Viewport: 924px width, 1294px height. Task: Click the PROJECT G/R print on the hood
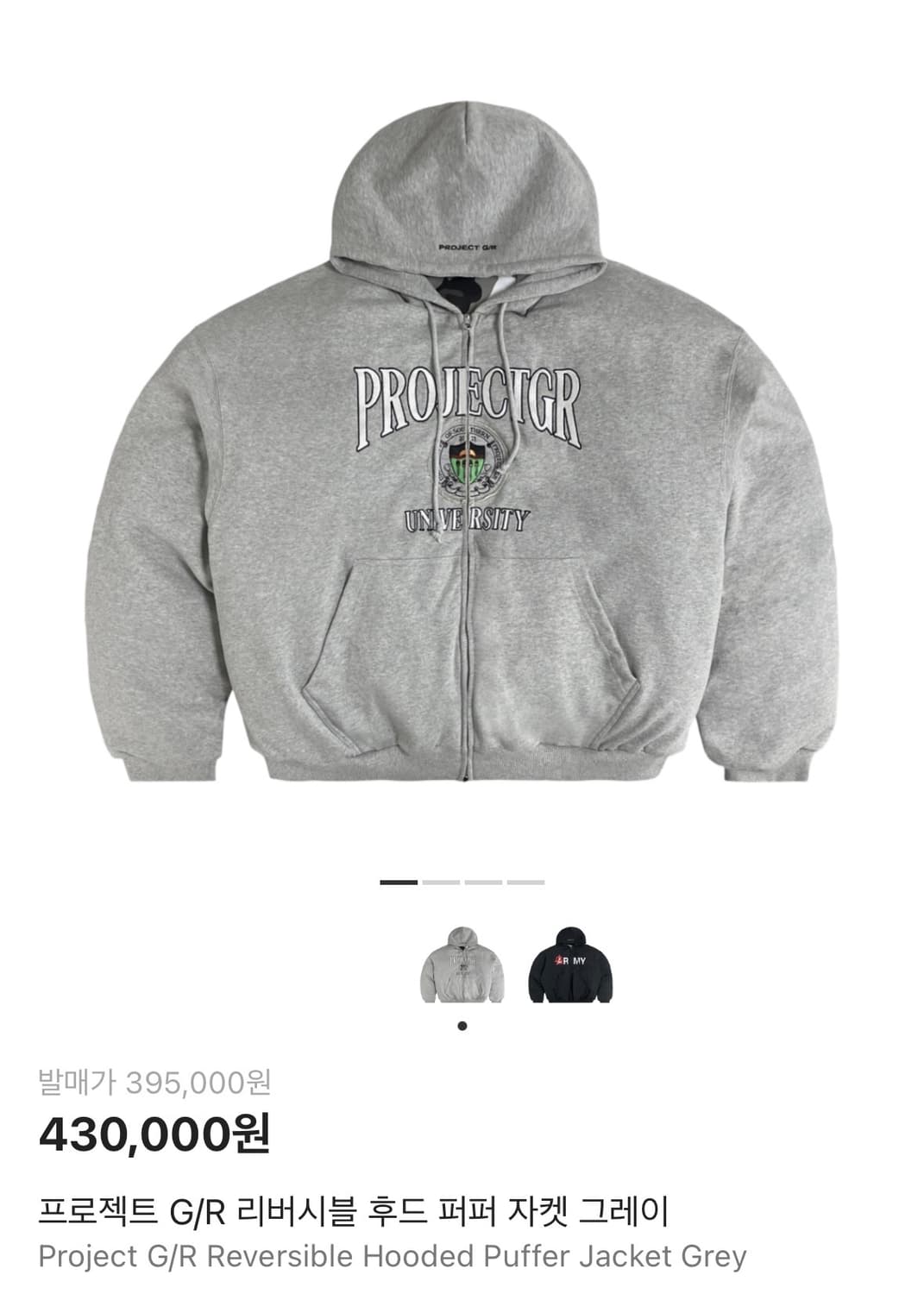click(466, 245)
